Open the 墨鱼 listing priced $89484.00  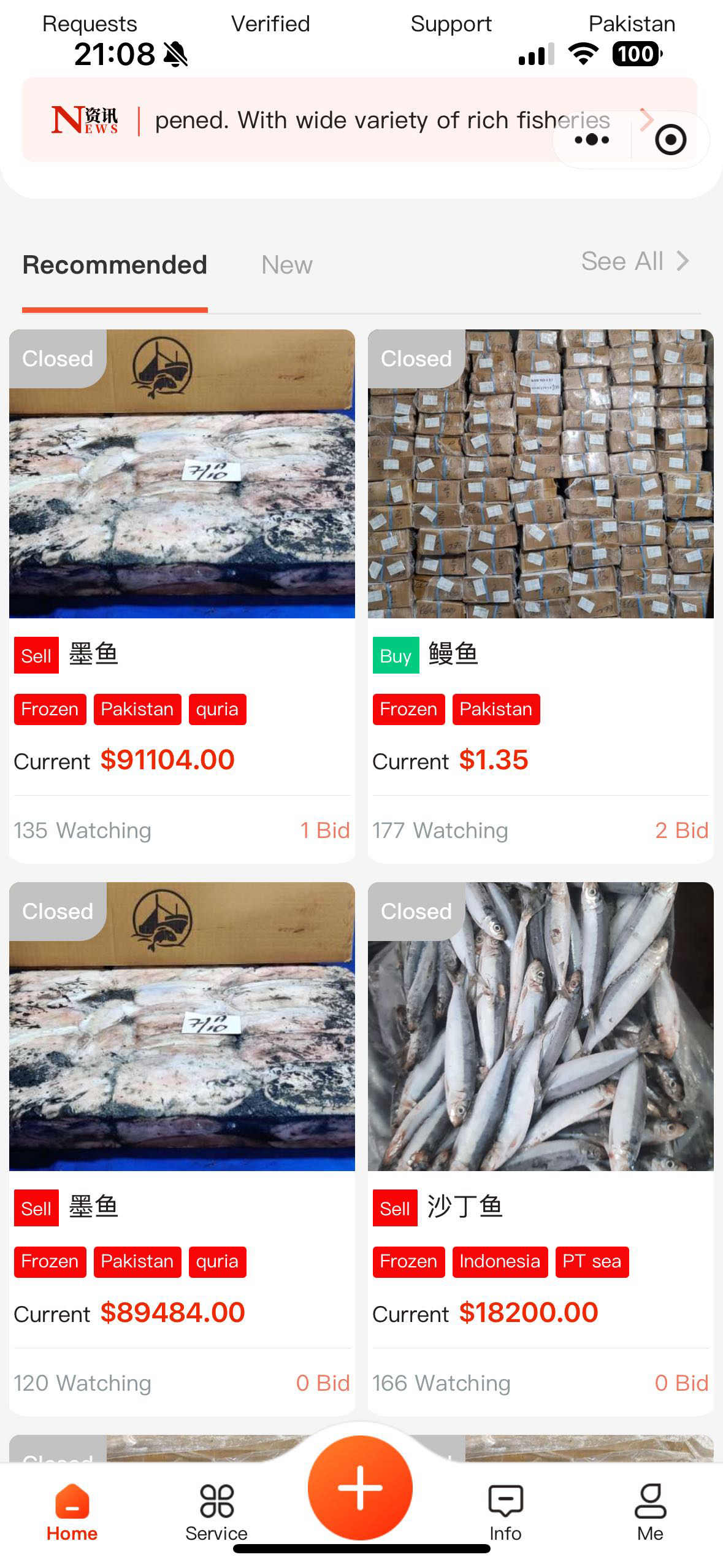(x=182, y=1104)
